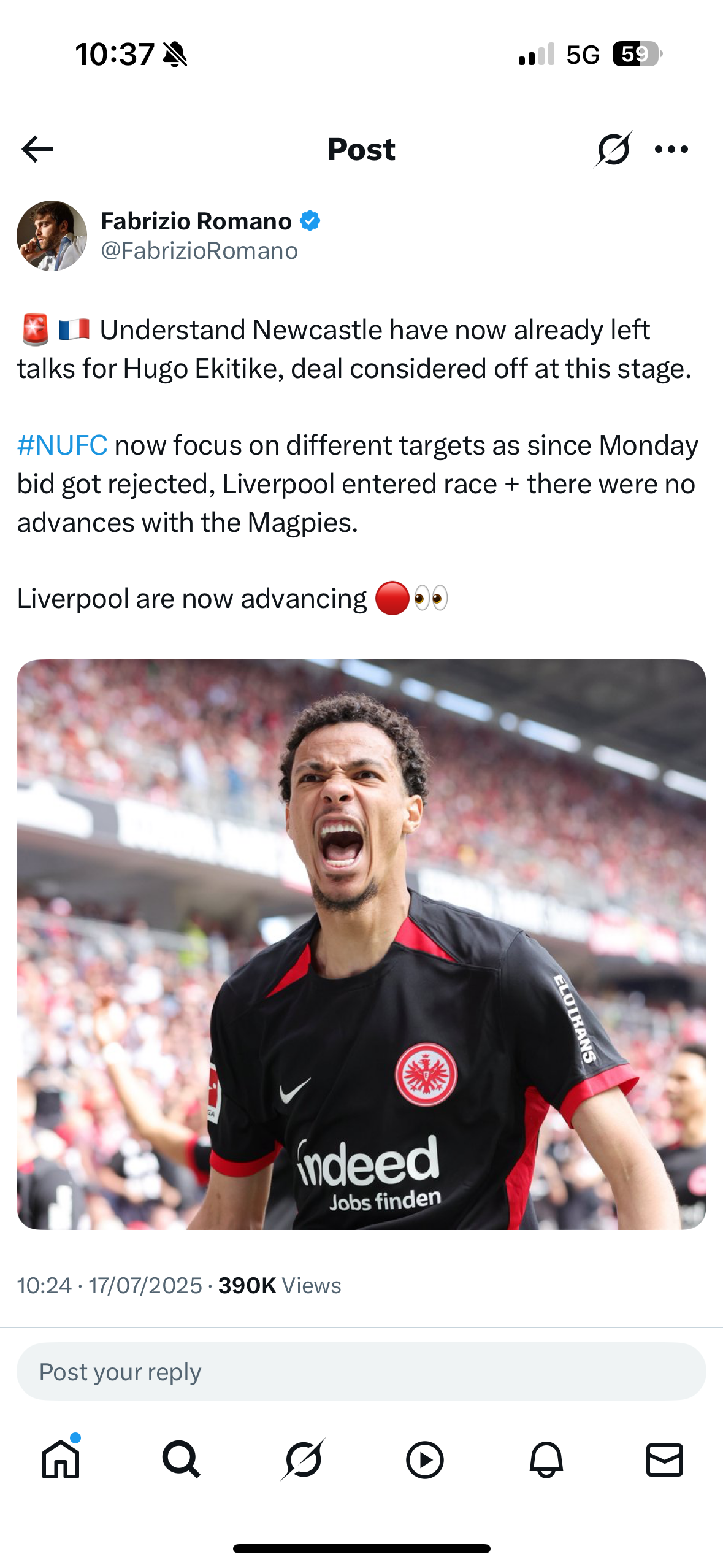Open Fabrizio Romano's profile picture
Viewport: 723px width, 1568px height.
coord(52,236)
